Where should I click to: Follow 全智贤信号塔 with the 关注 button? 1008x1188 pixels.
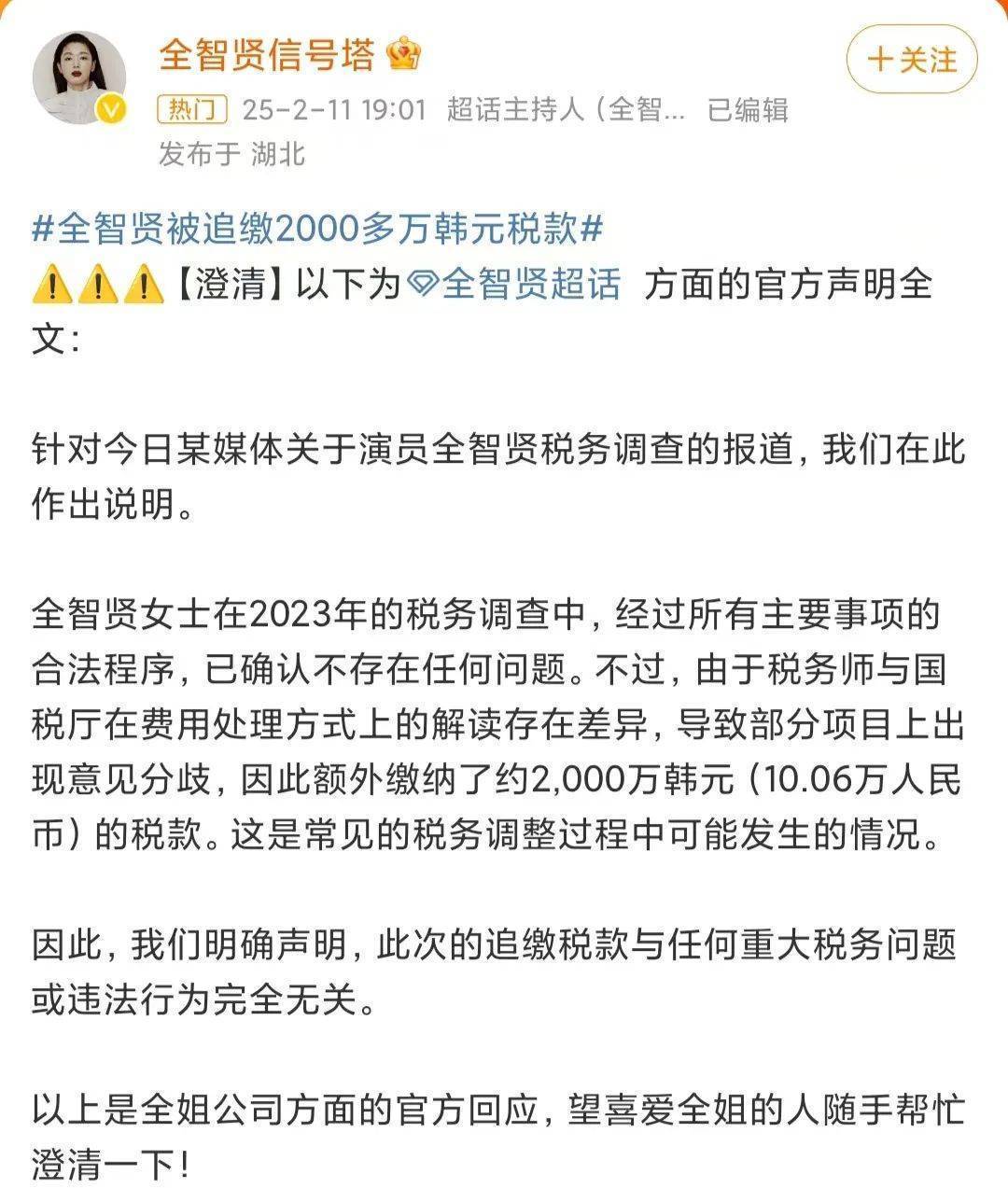point(911,60)
